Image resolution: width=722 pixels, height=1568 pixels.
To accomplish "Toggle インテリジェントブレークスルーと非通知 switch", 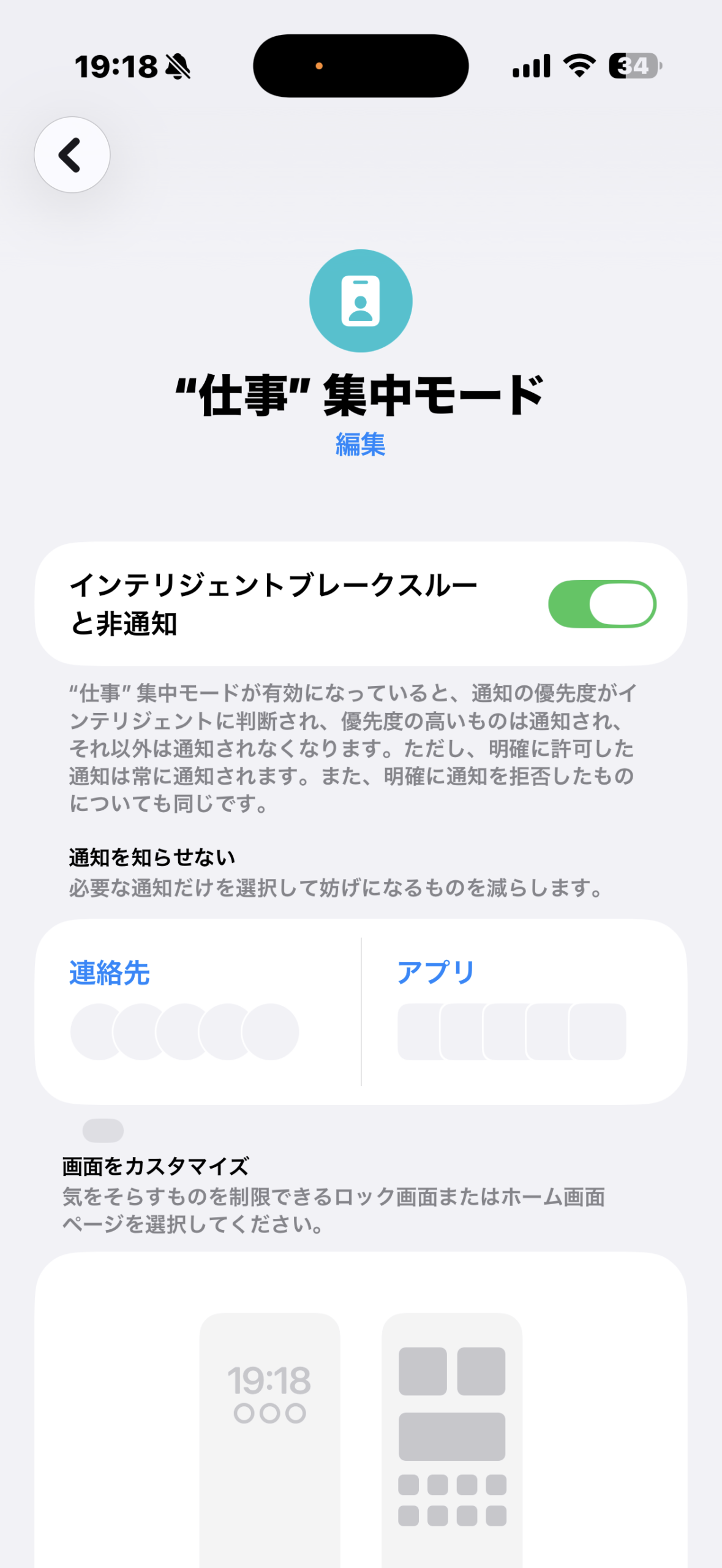I will 601,604.
